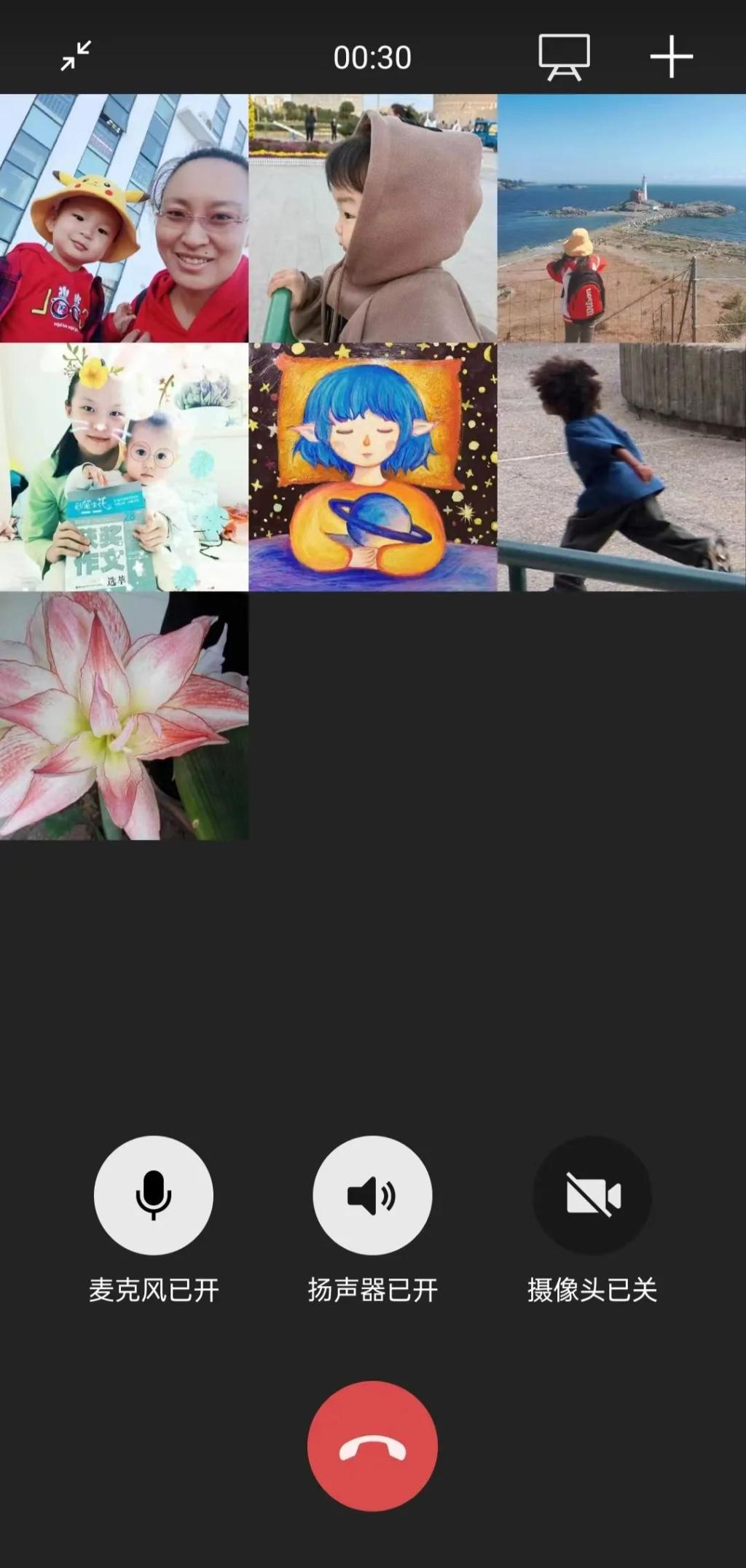
Task: Open the screen sharing option
Action: (x=564, y=57)
